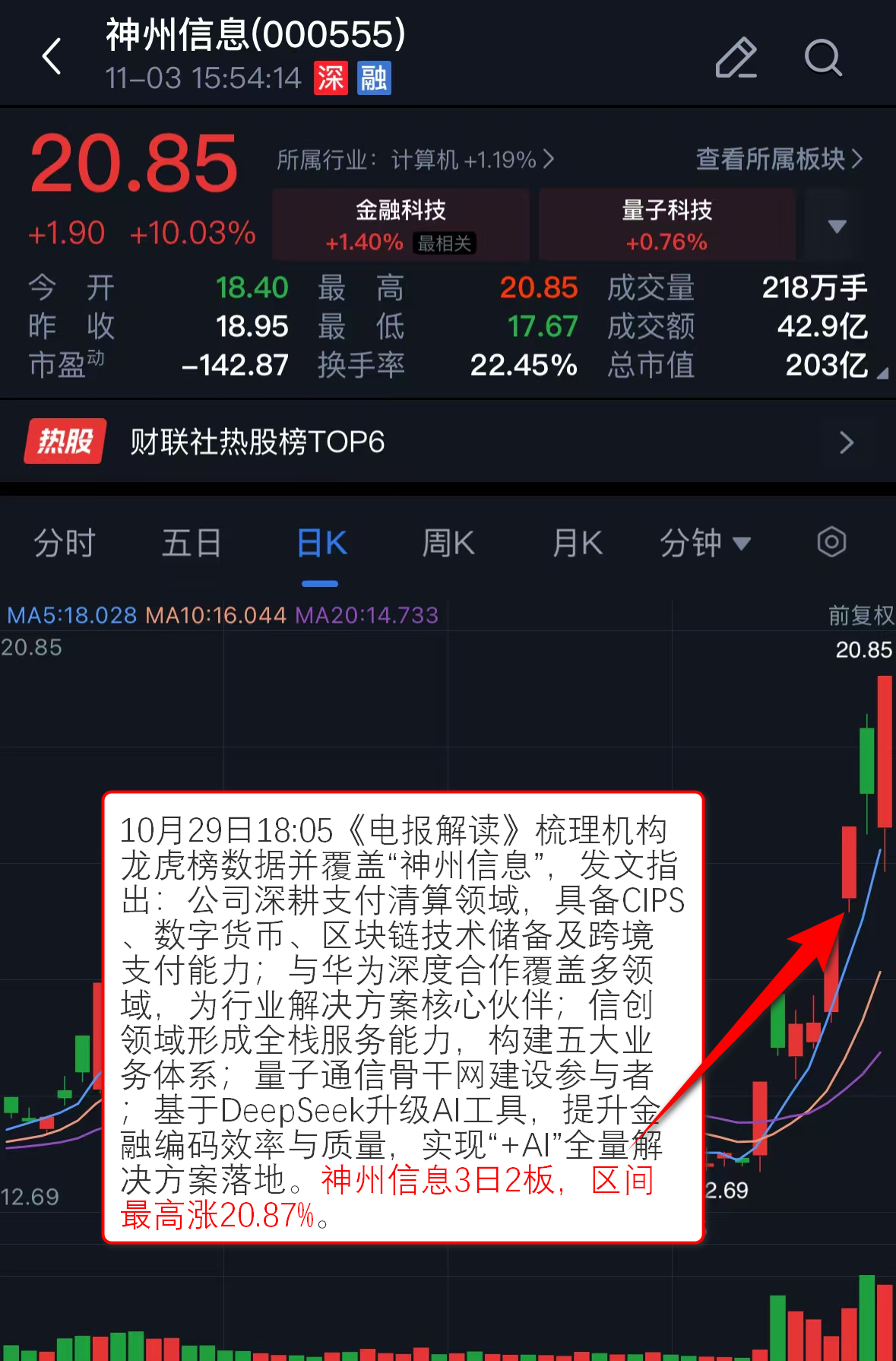Tap the pencil edit icon
The image size is (896, 1361).
(736, 58)
